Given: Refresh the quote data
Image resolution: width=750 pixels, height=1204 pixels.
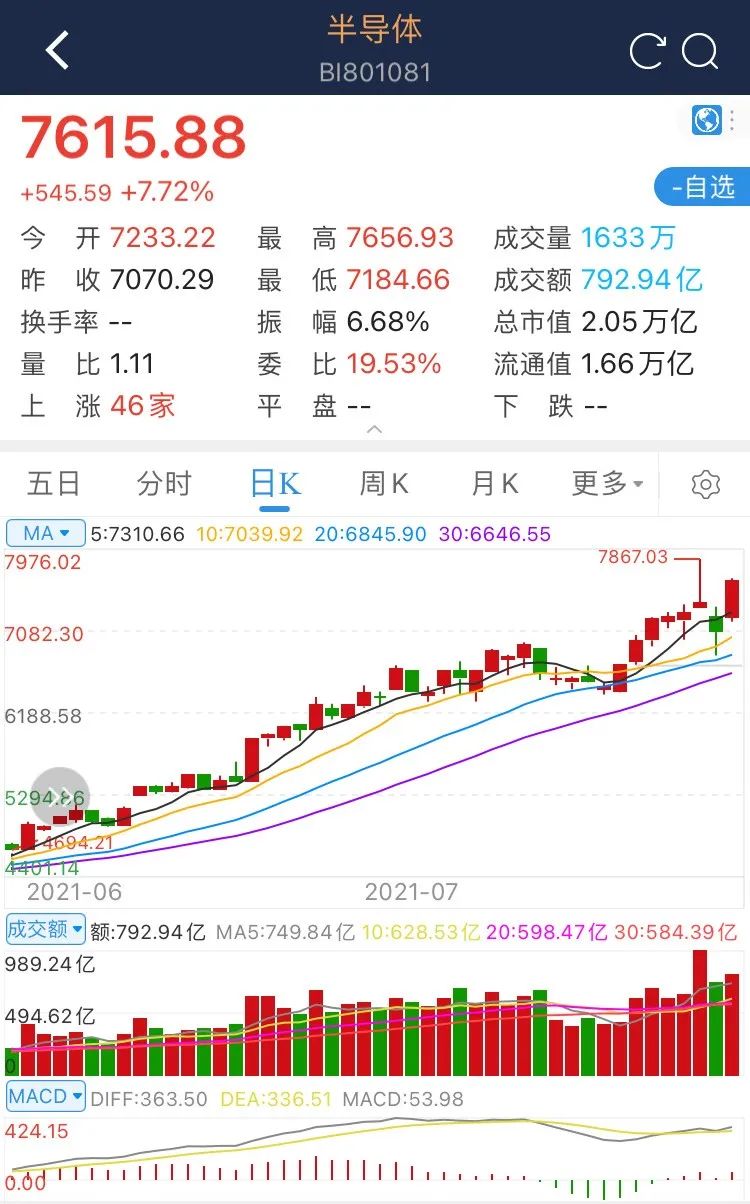Looking at the screenshot, I should [x=647, y=51].
